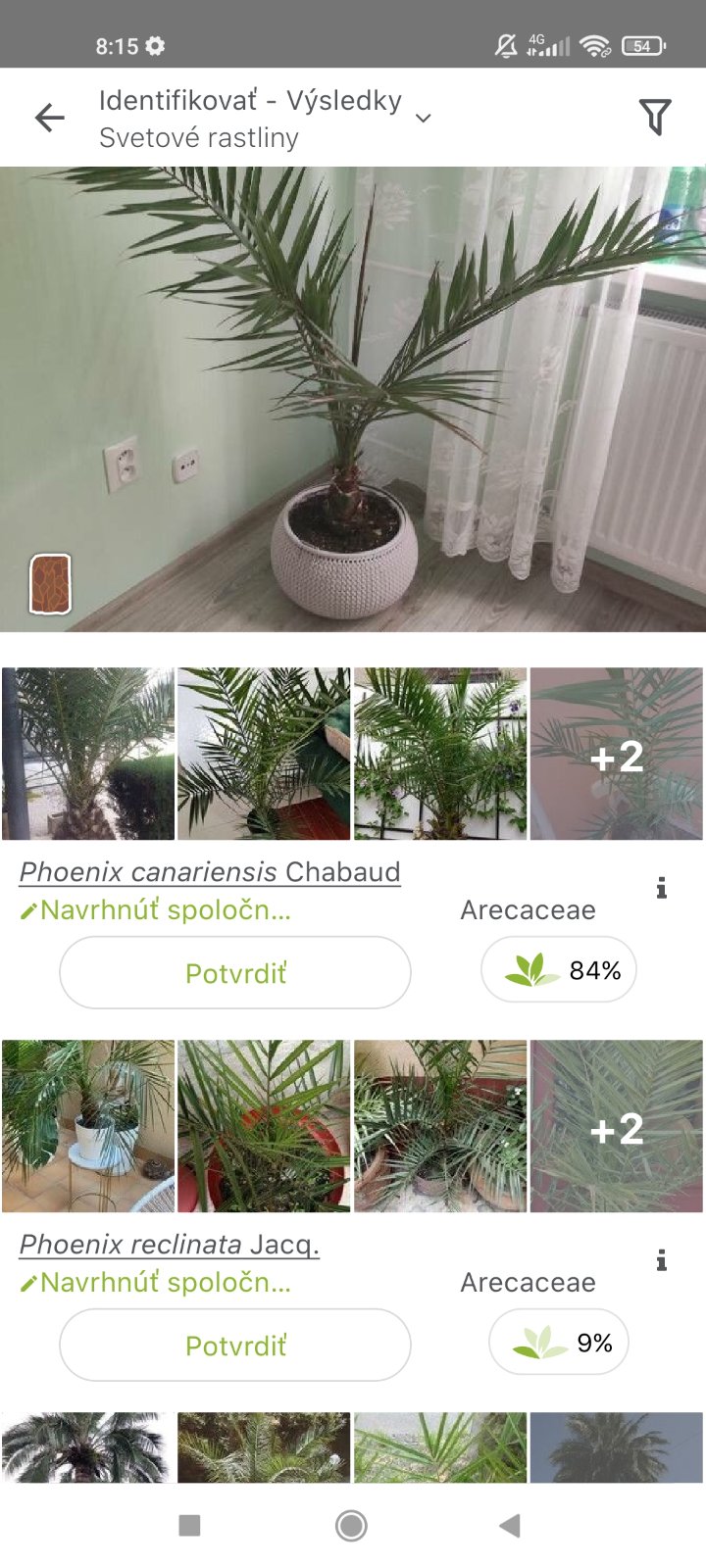Confirm Phoenix reclinata with Potvrdiť
This screenshot has height=1568, width=706.
tap(235, 1346)
